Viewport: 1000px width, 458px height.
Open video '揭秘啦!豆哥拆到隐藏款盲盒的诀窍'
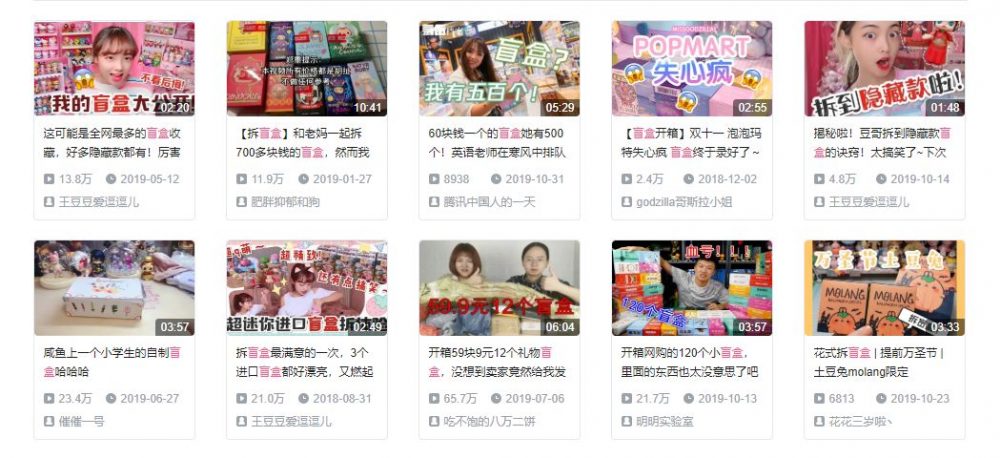click(x=884, y=70)
